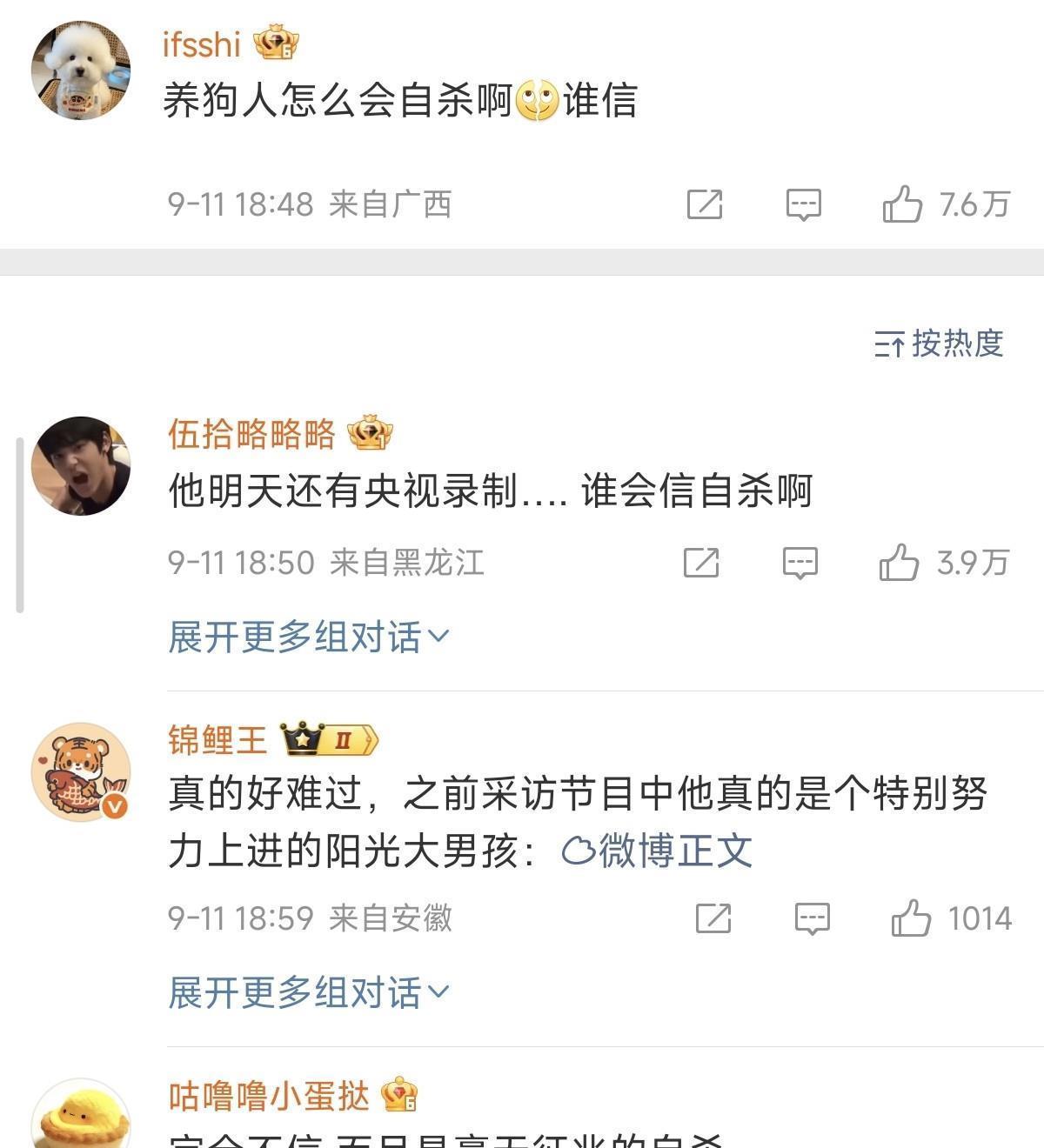Like ifsshi's comment
The image size is (1044, 1148).
click(902, 205)
